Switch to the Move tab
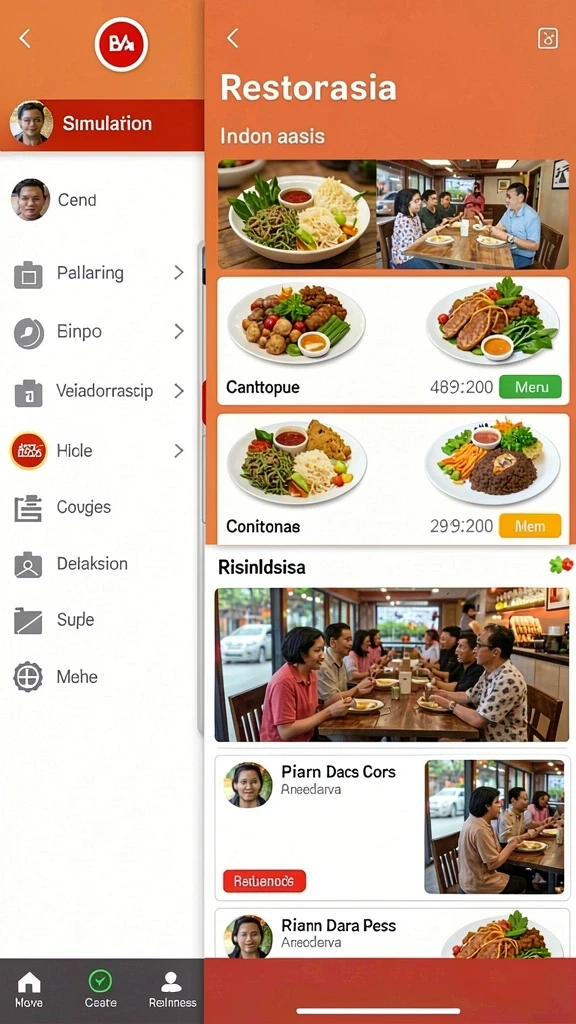Image resolution: width=576 pixels, height=1024 pixels. pos(29,990)
